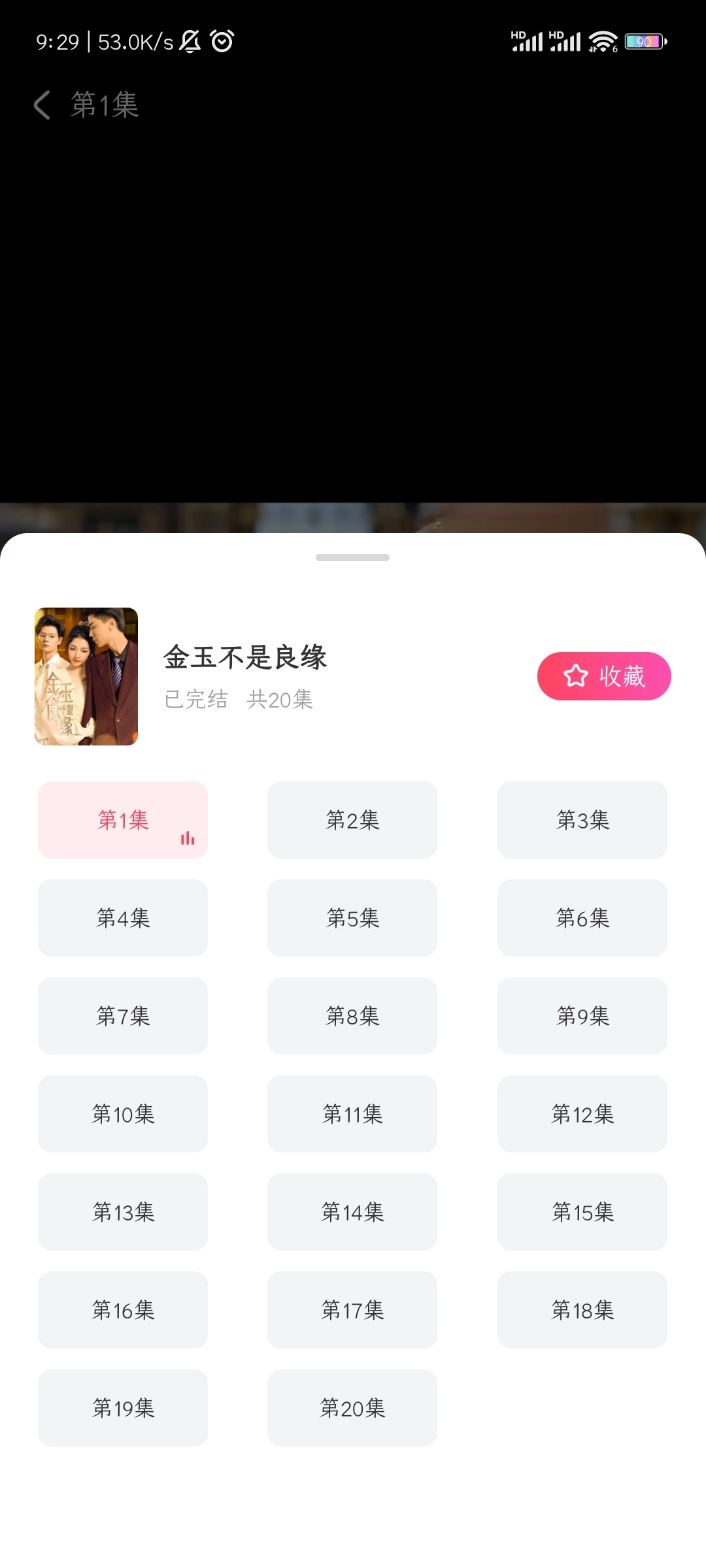Select episode 第18集
The width and height of the screenshot is (706, 1568).
(582, 1310)
